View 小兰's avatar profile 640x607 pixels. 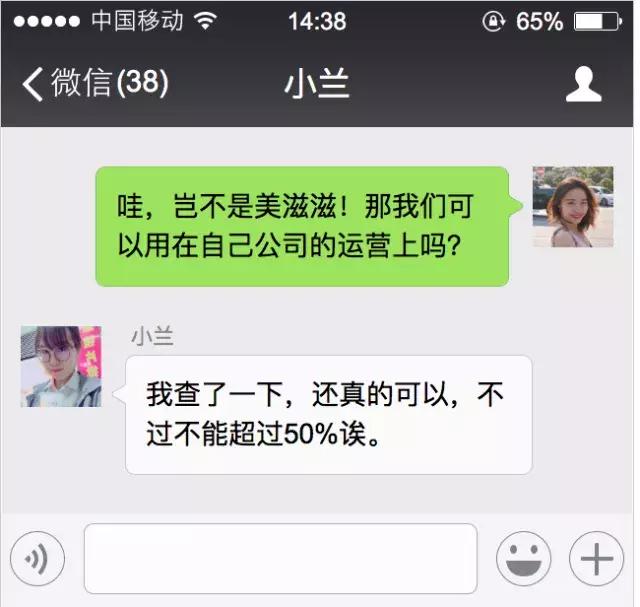[61, 366]
